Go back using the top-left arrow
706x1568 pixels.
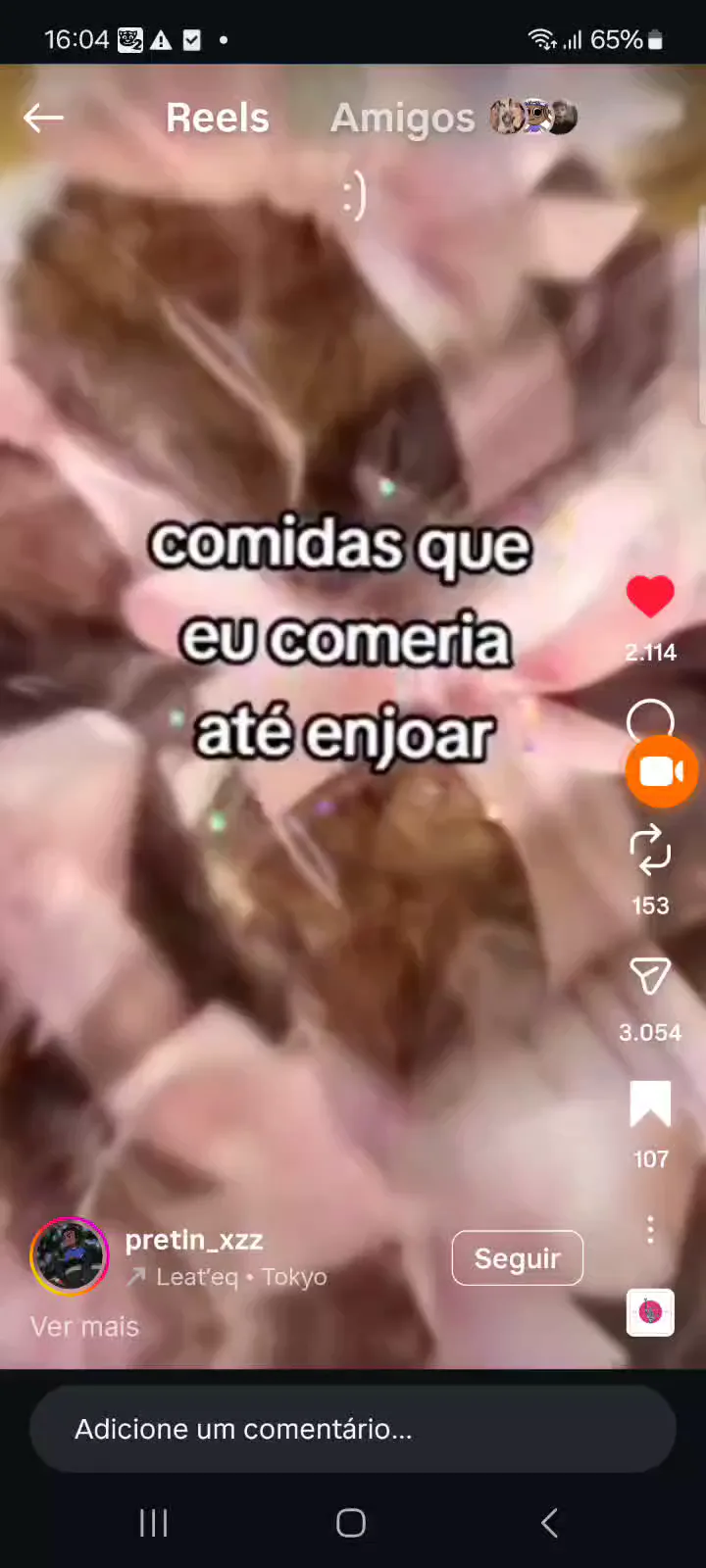(43, 119)
